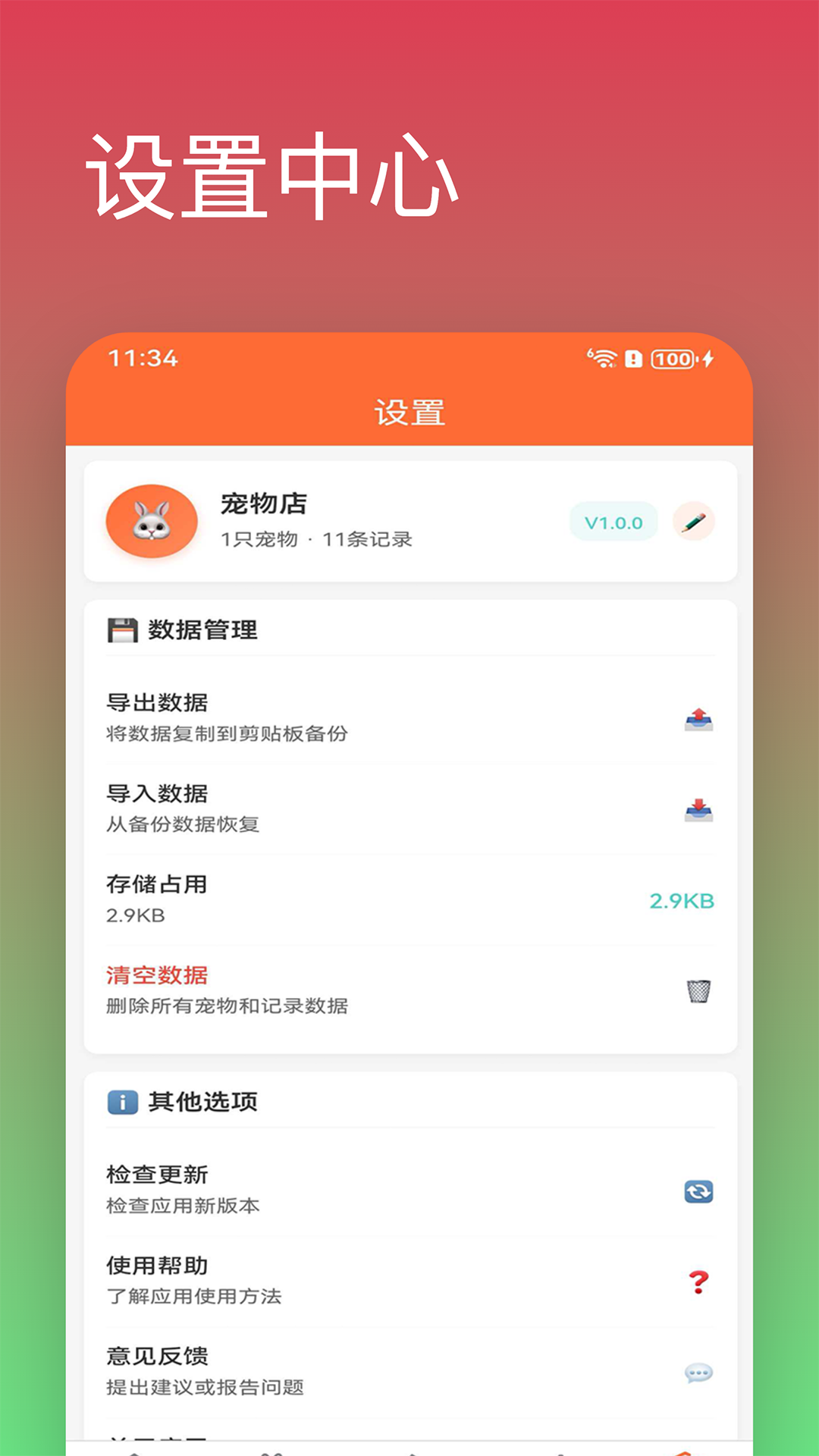
Task: Click the floppy disk icon beside 数据管理
Action: 120,629
